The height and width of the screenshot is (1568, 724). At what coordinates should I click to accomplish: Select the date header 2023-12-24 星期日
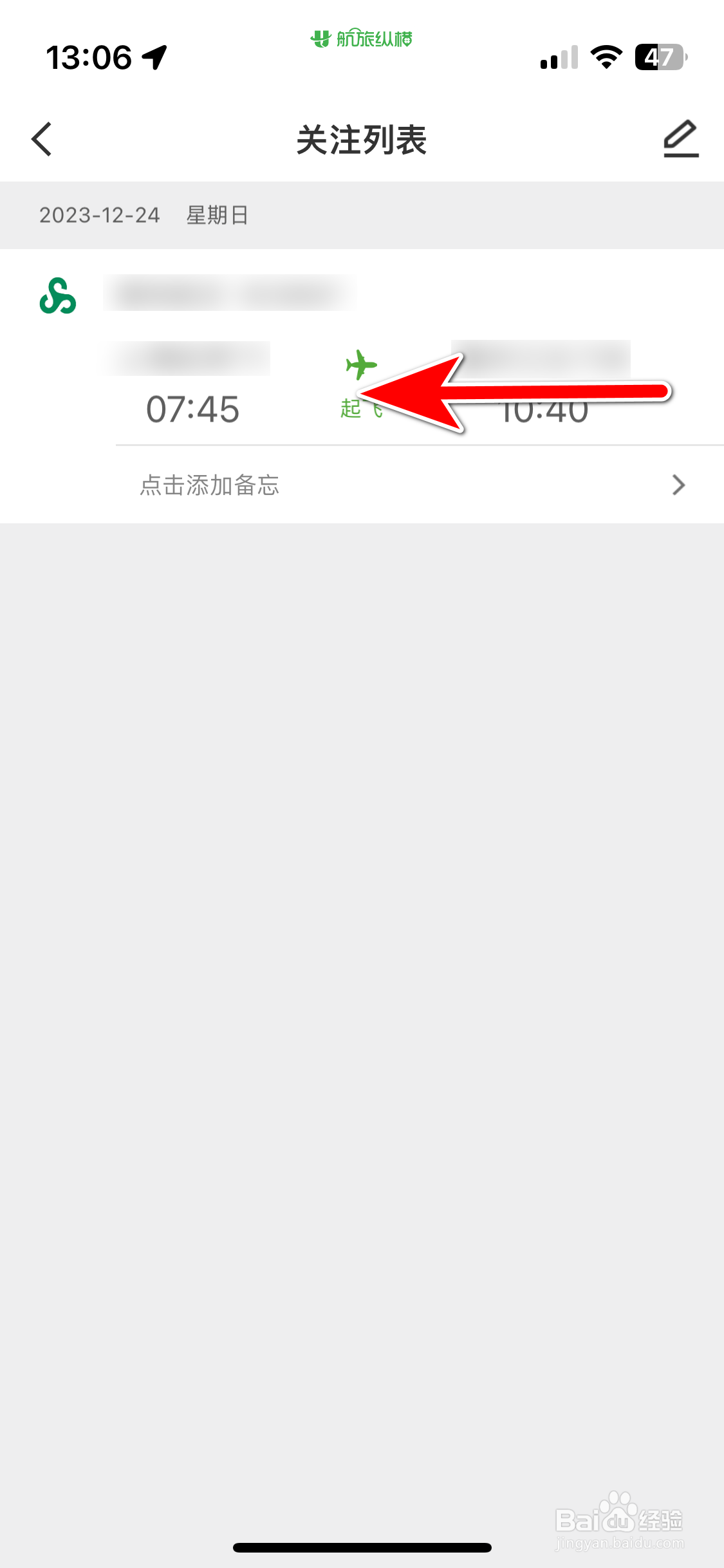[x=145, y=215]
